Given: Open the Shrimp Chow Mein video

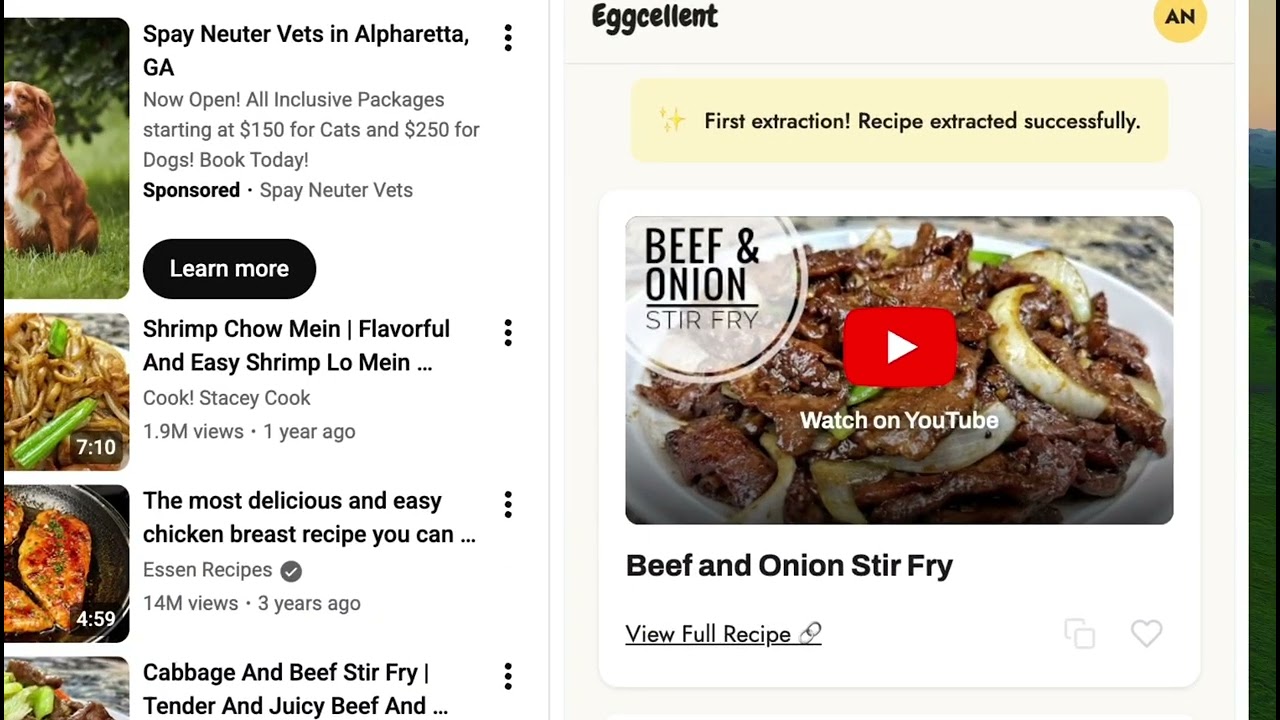Looking at the screenshot, I should [x=296, y=346].
